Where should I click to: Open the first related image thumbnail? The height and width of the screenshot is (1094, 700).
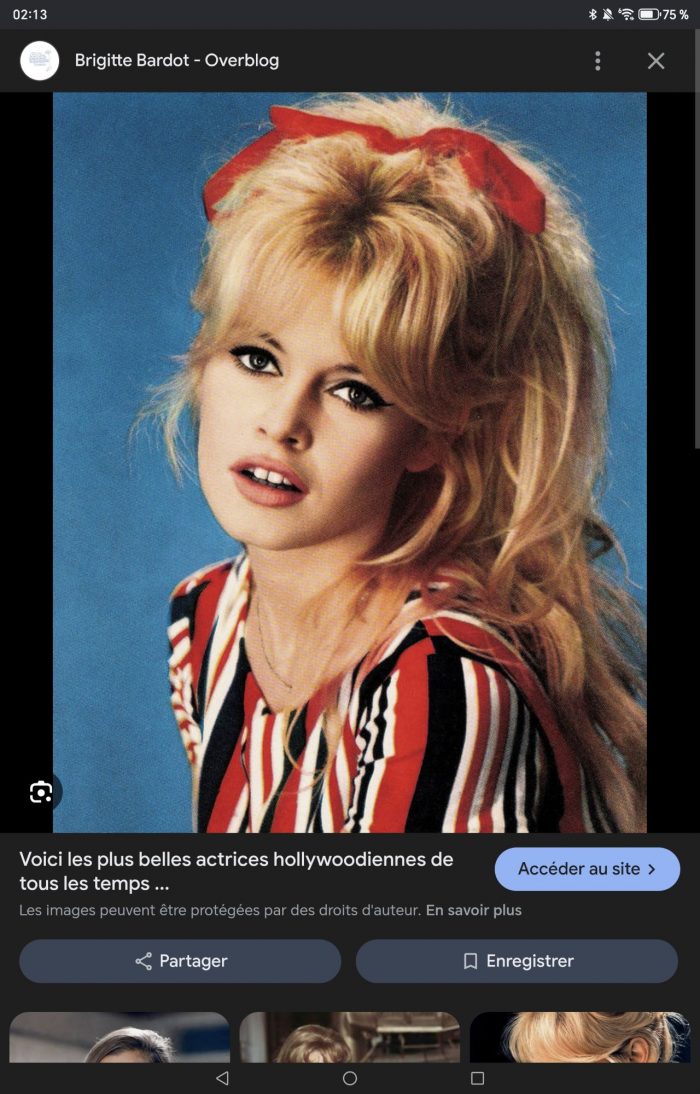tap(119, 1037)
